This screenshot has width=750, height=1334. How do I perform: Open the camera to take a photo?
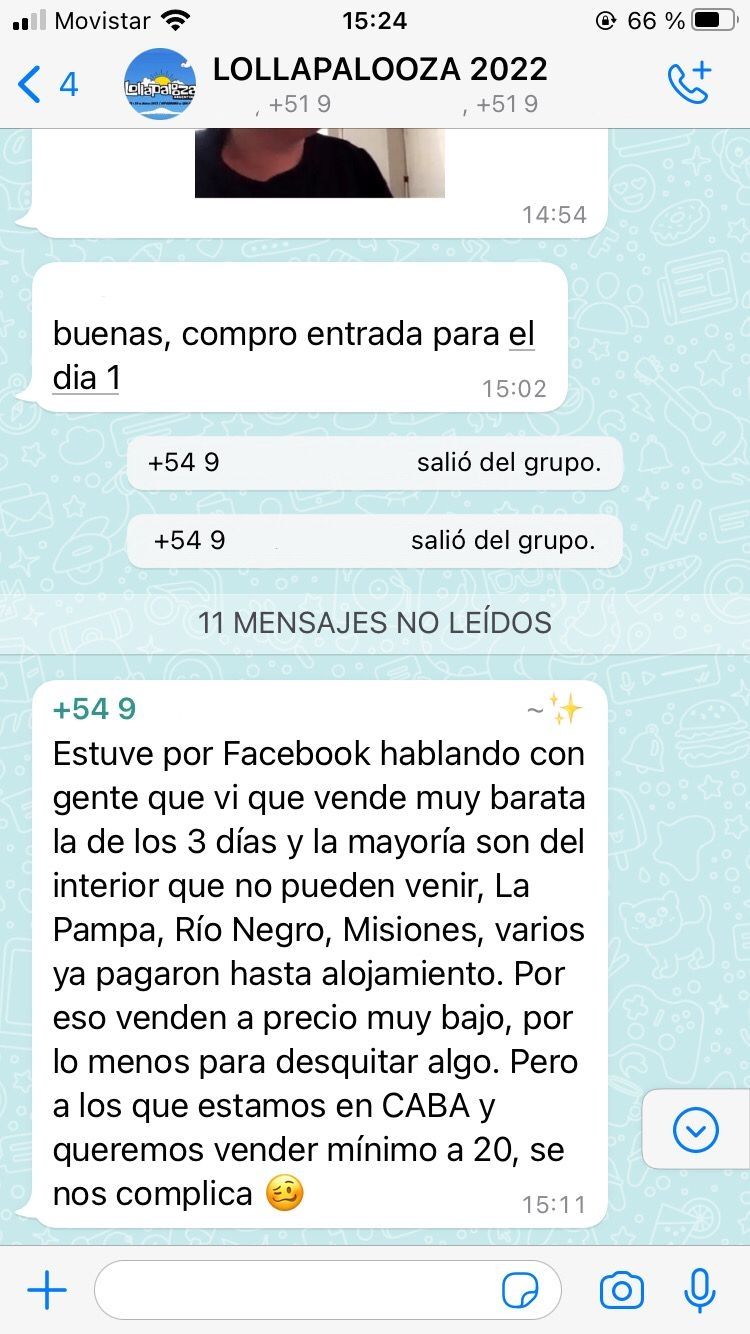621,1291
